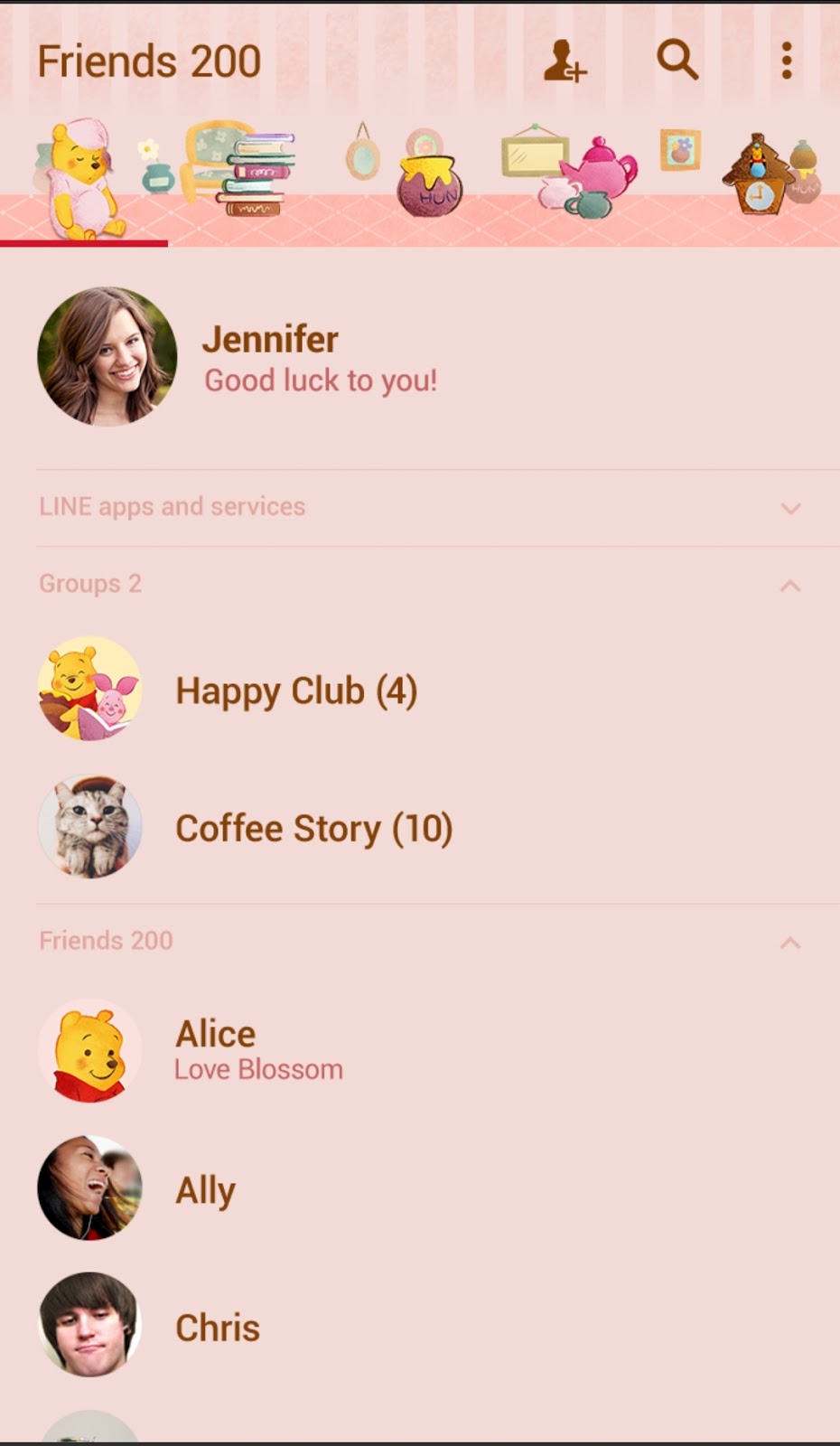Collapse the Friends 200 list
The height and width of the screenshot is (1446, 840).
[x=790, y=943]
